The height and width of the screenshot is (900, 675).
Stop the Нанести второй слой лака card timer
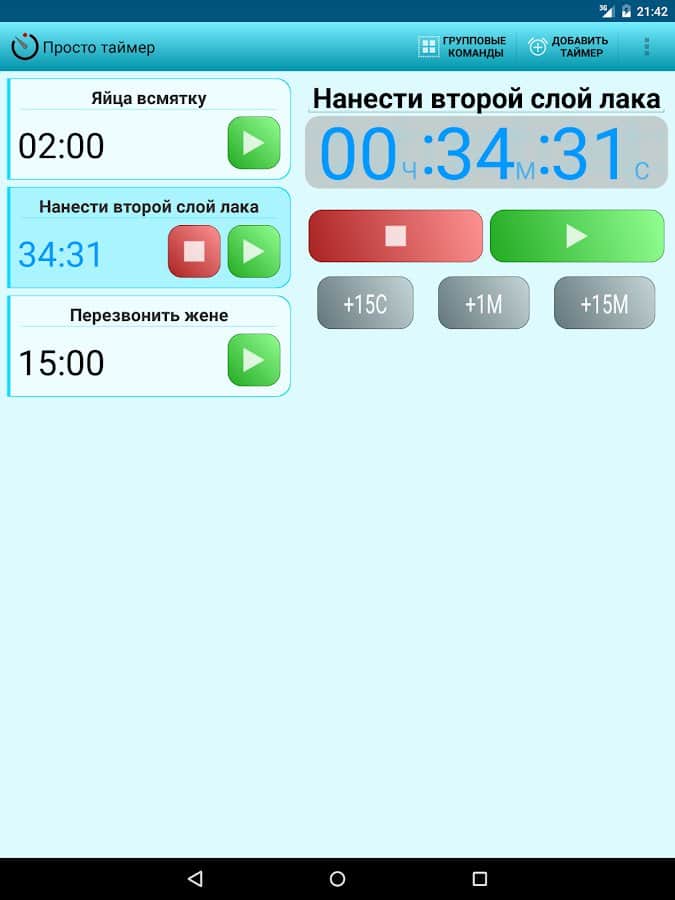point(194,251)
